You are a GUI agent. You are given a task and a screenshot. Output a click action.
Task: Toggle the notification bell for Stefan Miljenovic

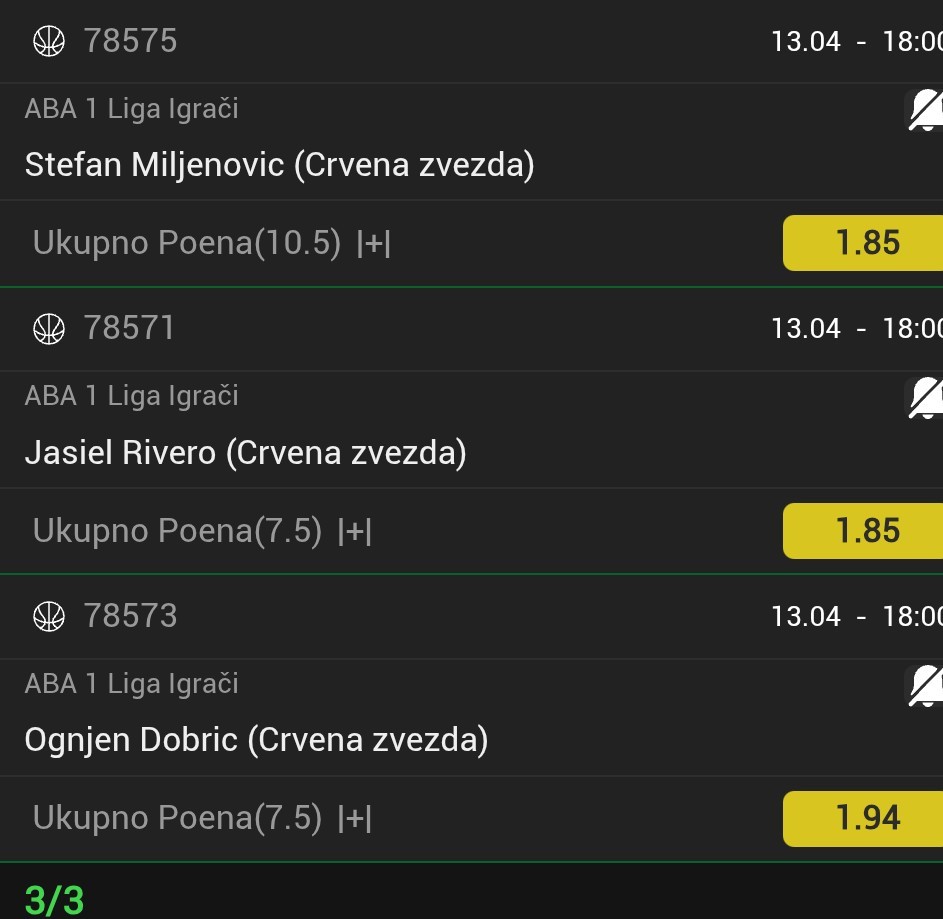click(x=925, y=110)
